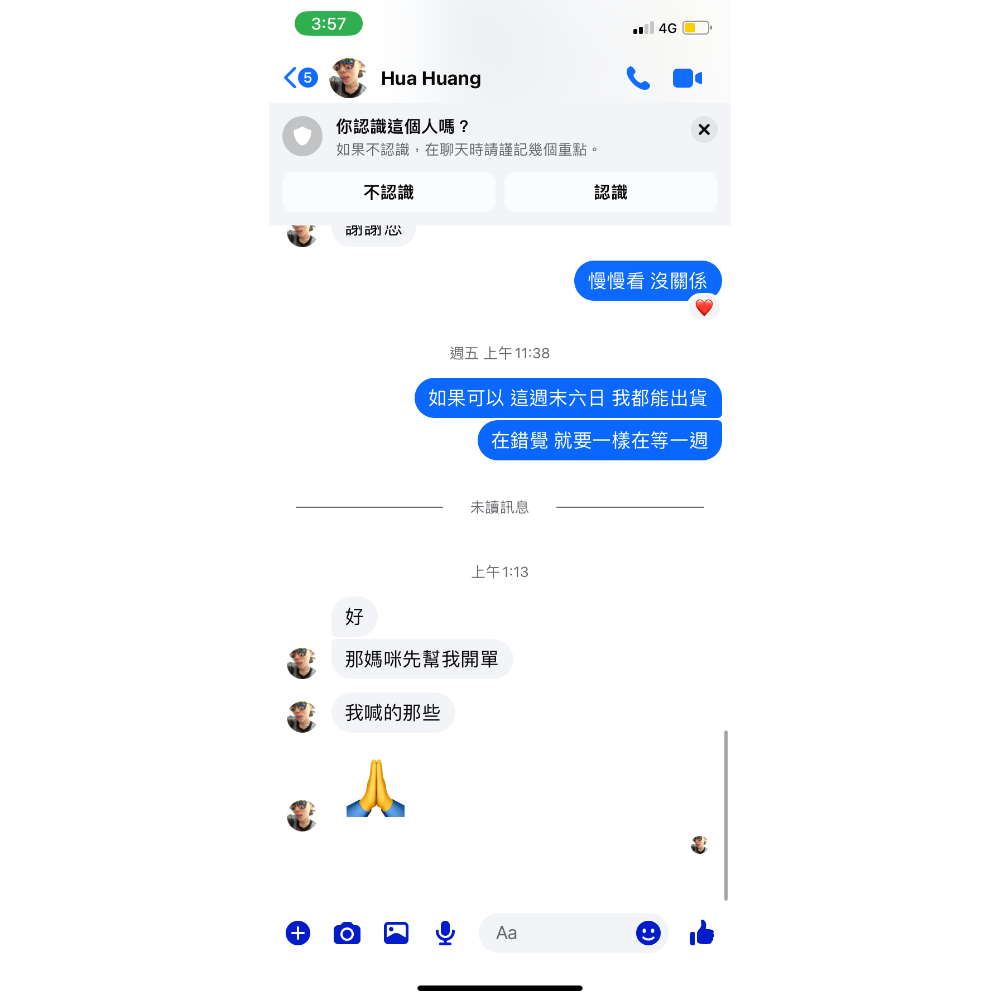Open Hua Huang's profile from header

pos(430,78)
